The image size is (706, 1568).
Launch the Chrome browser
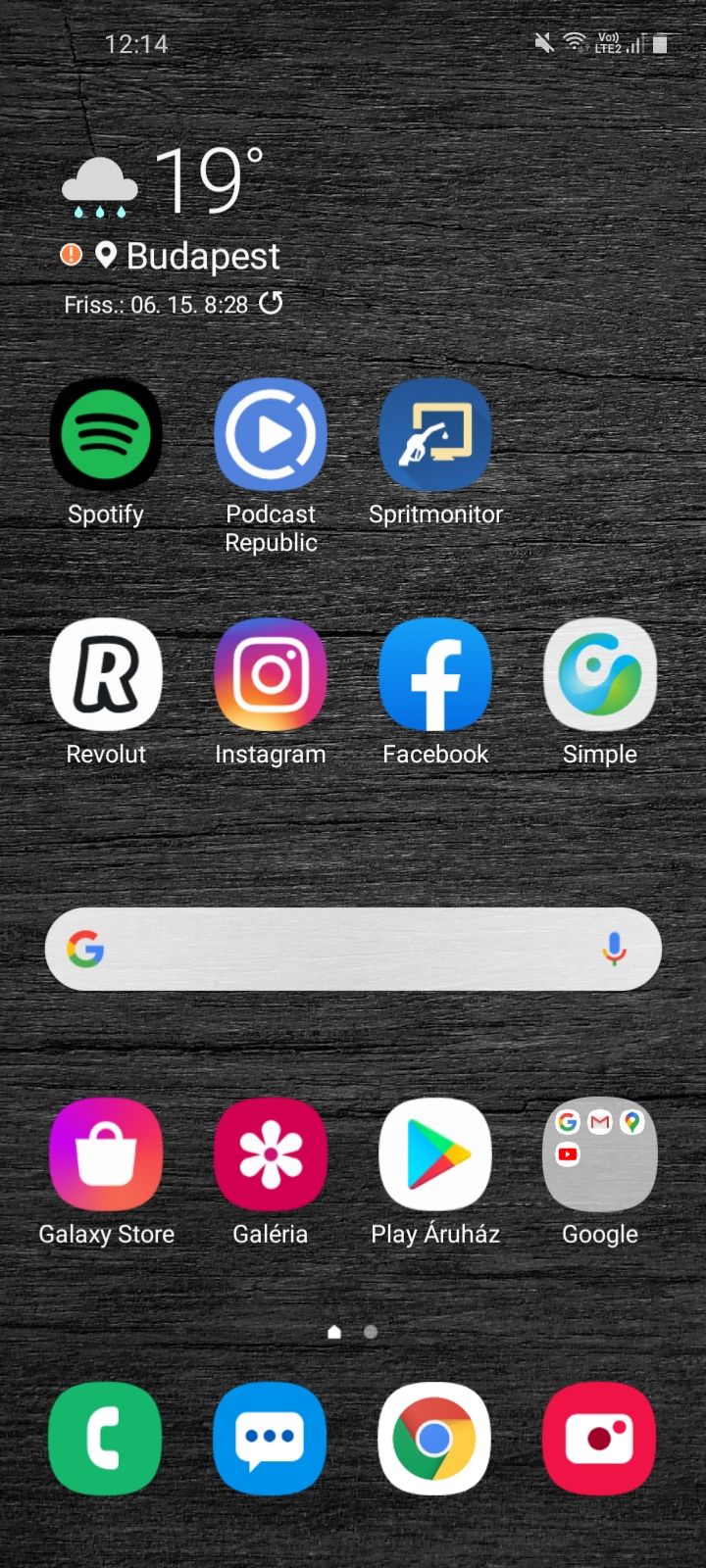click(435, 1439)
